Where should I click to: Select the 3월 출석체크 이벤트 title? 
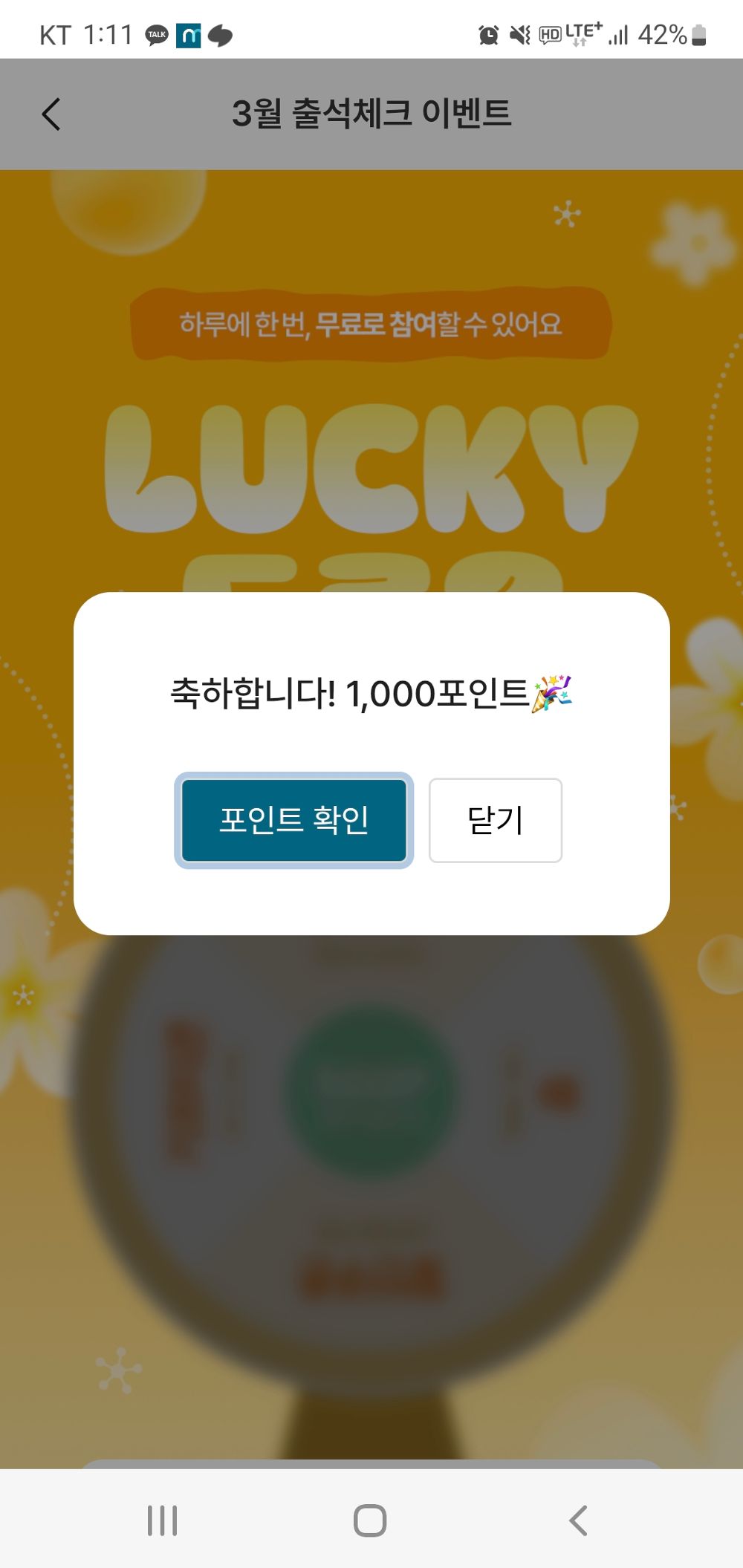pos(371,114)
